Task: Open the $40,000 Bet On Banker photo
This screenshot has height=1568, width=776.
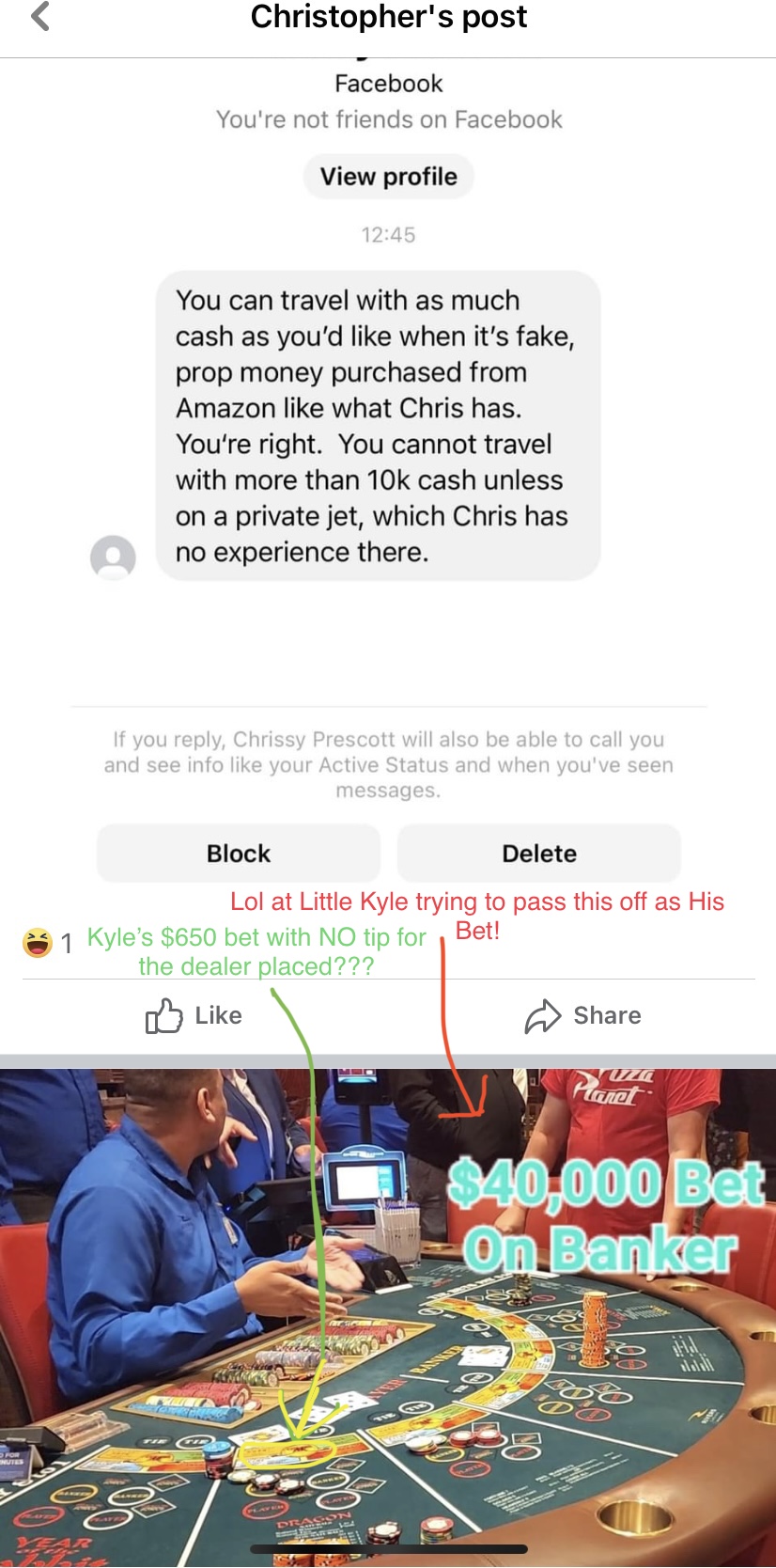Action: pyautogui.click(x=388, y=1316)
